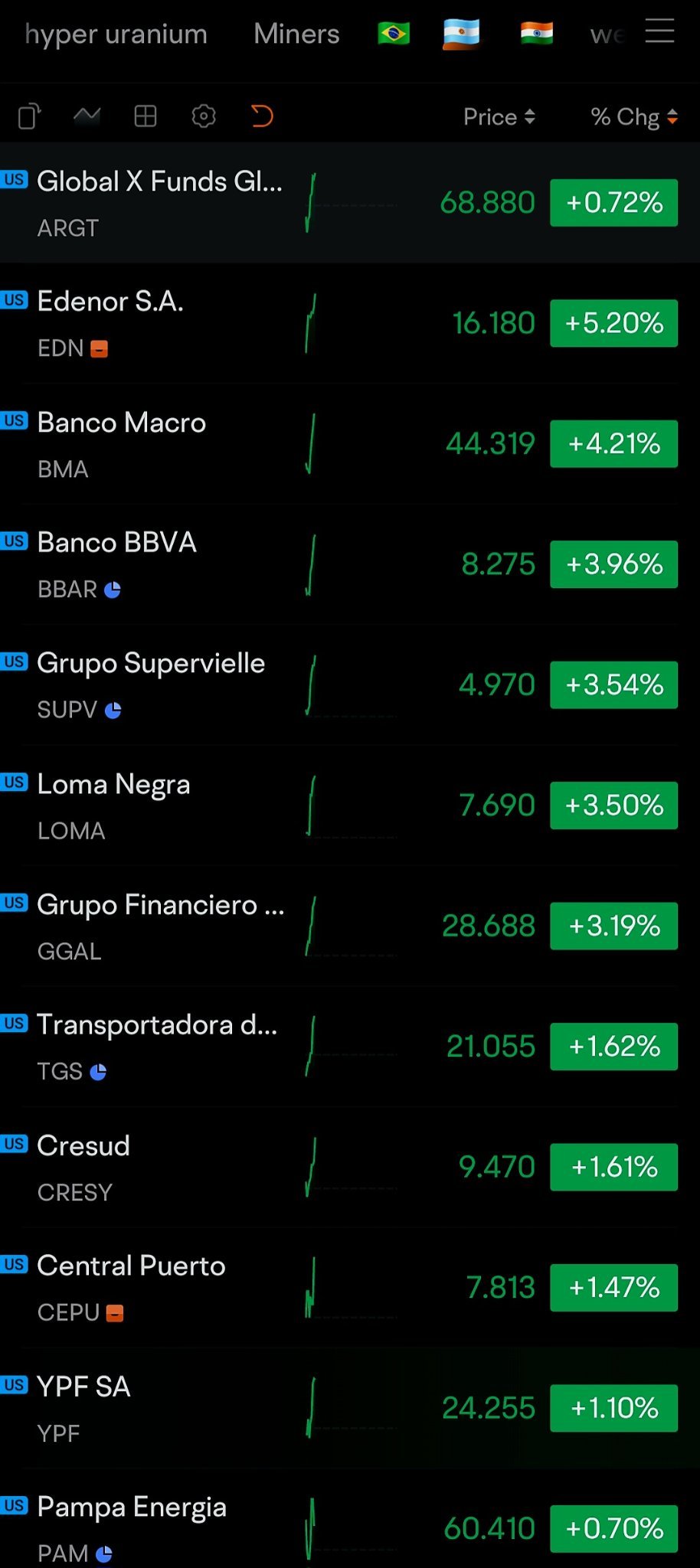
Task: Reset sorting with the orange undo icon
Action: [x=262, y=116]
